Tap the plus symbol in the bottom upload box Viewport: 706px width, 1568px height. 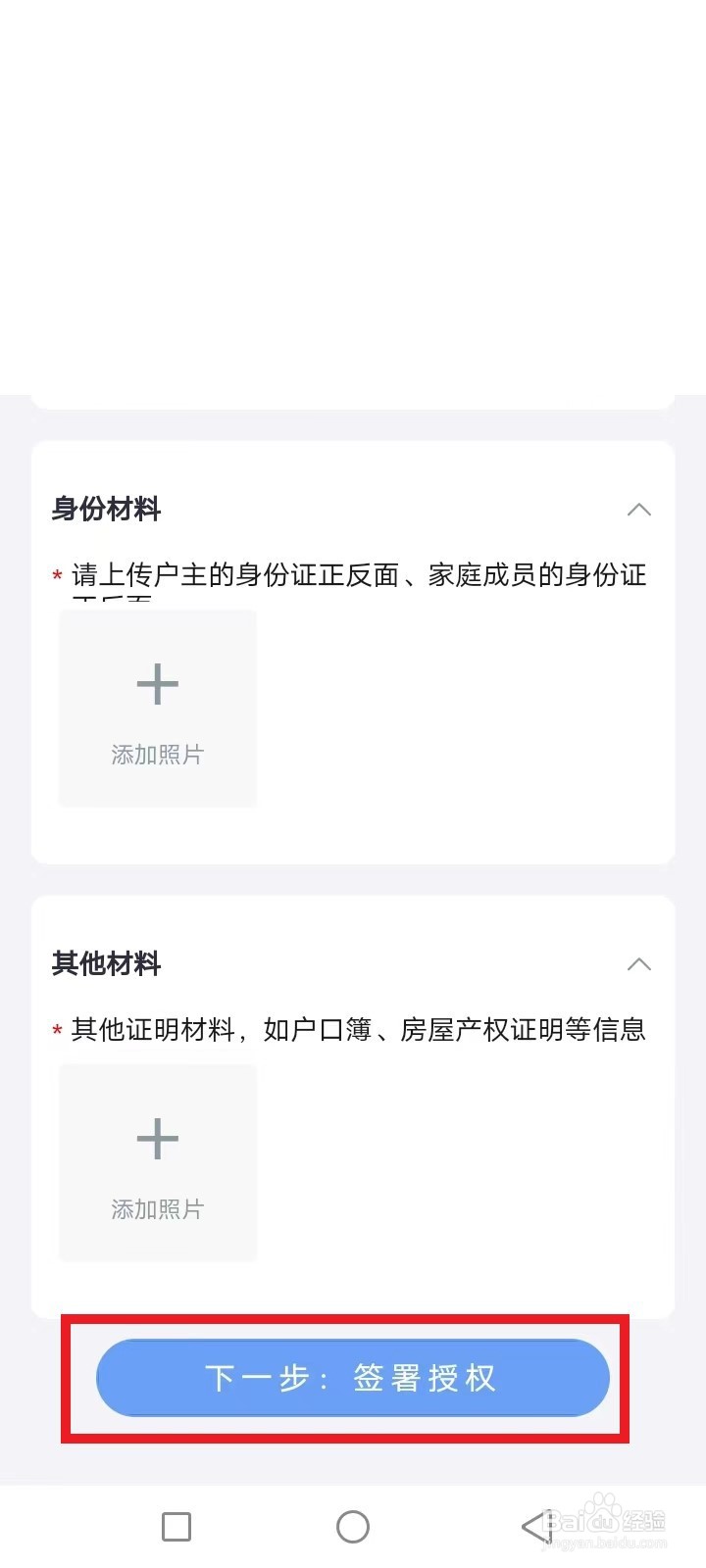(157, 1137)
